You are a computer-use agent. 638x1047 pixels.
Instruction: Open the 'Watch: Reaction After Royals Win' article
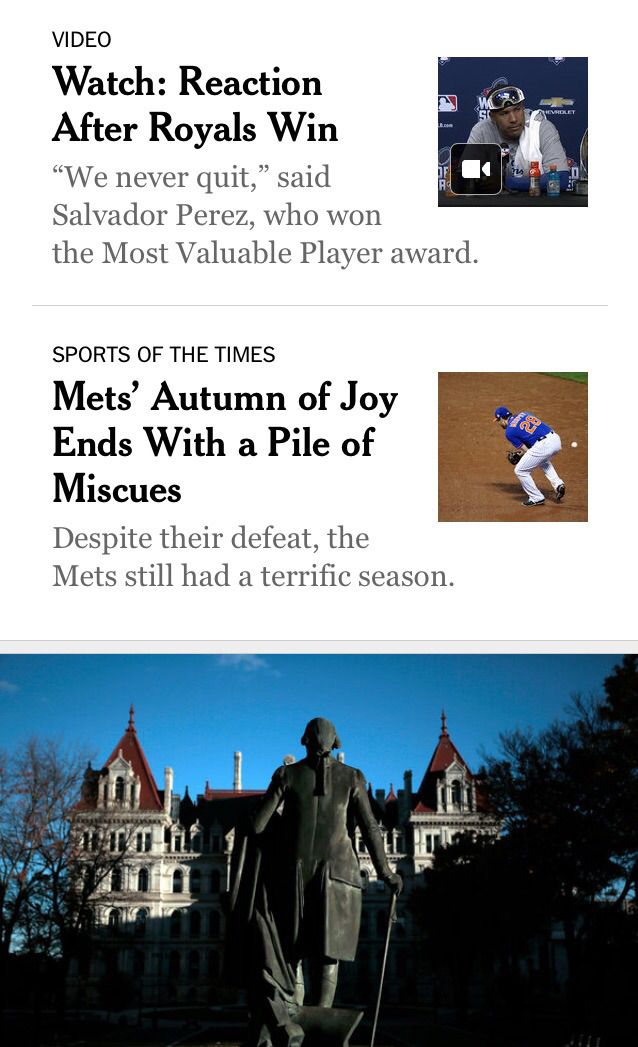click(x=195, y=104)
